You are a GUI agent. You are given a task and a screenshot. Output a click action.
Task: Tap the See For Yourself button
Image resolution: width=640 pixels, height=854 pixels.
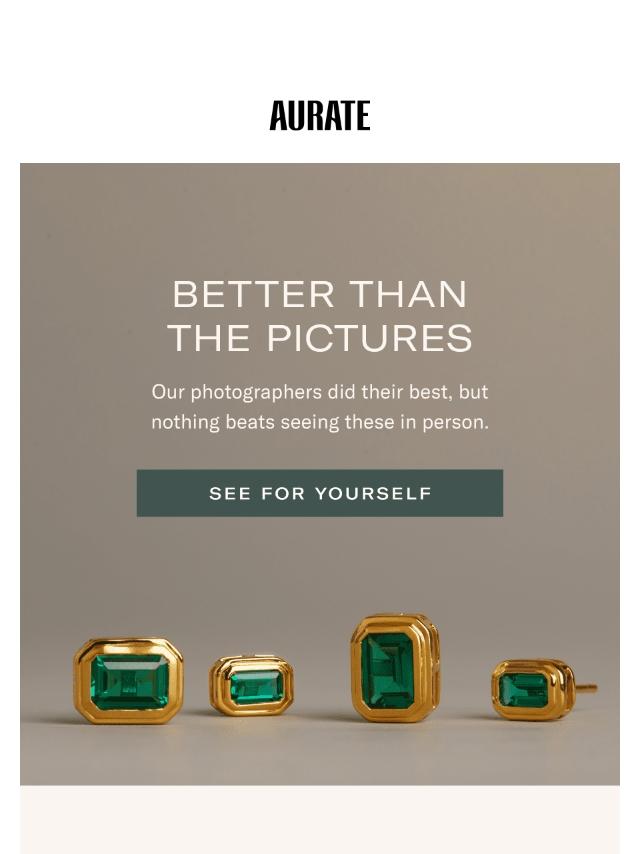(x=320, y=493)
